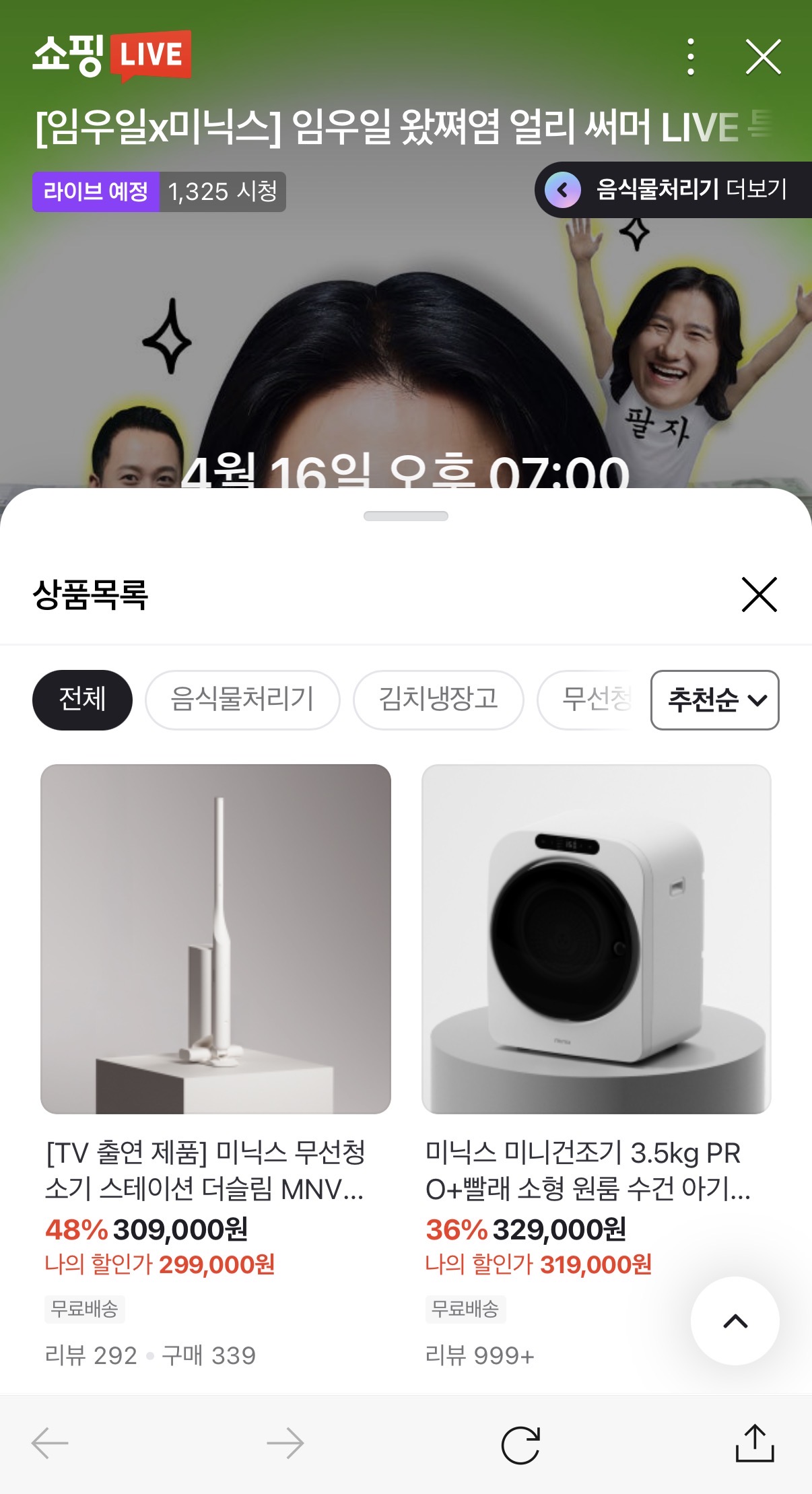Filter products by 음식물처리기
812x1494 pixels.
tap(242, 700)
